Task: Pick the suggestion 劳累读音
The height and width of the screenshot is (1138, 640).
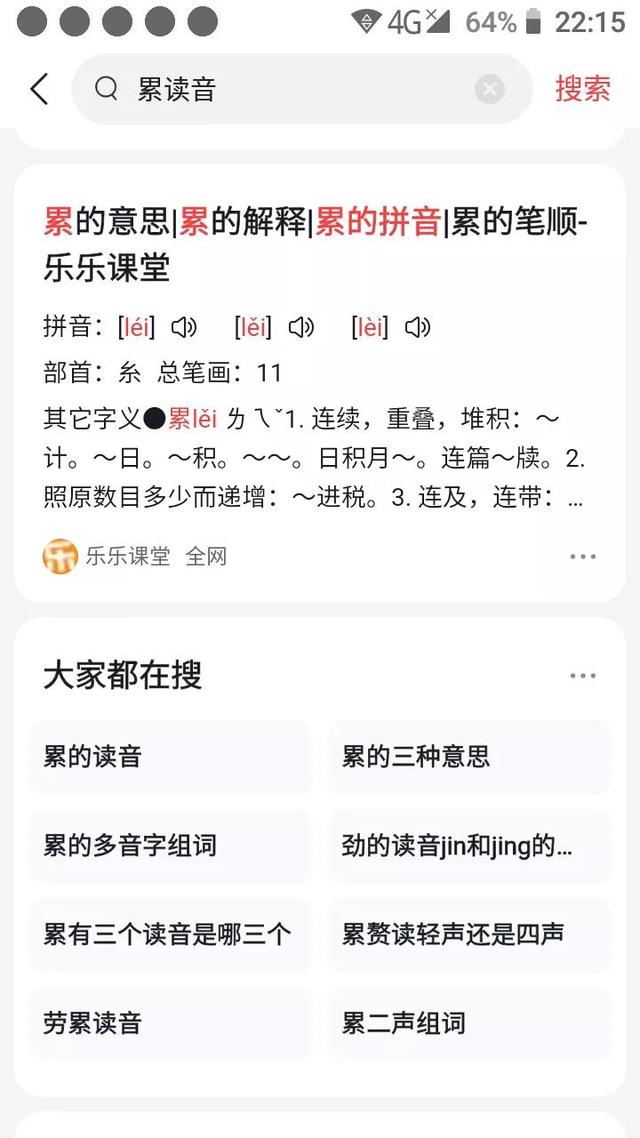Action: [x=170, y=1023]
